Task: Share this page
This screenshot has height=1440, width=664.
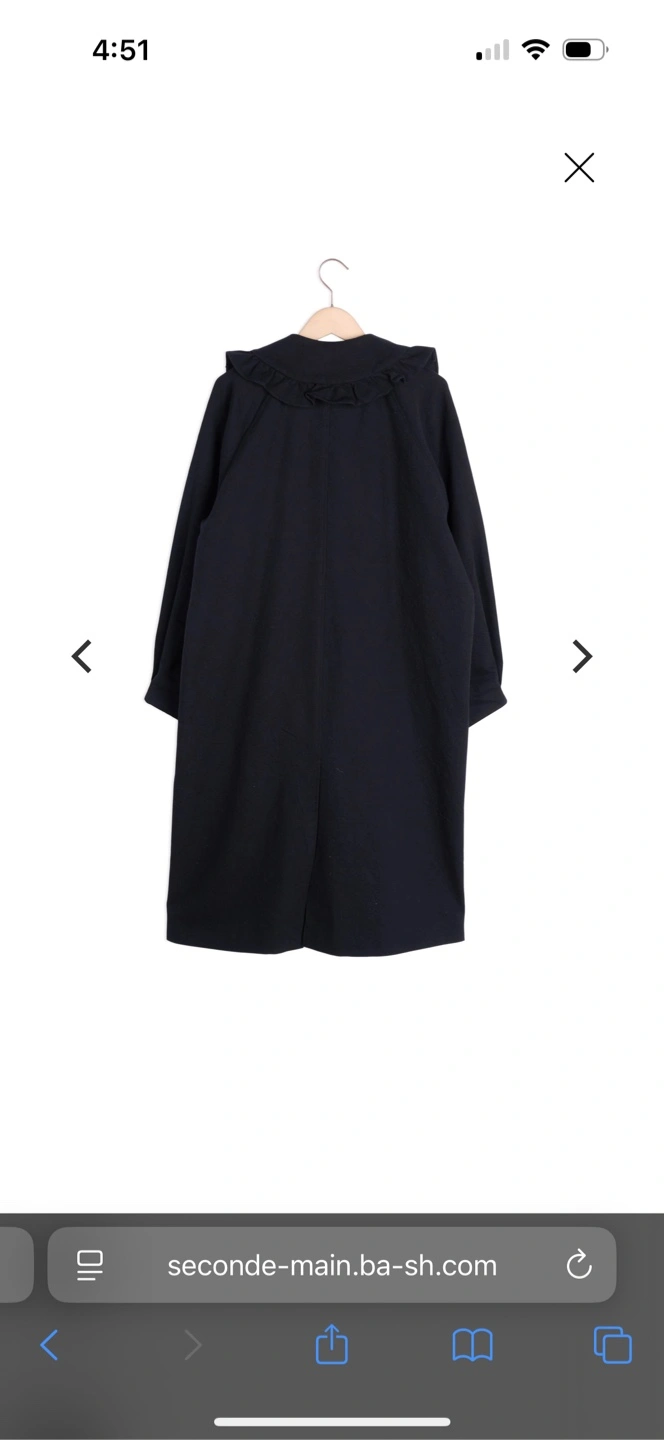Action: click(x=332, y=1344)
